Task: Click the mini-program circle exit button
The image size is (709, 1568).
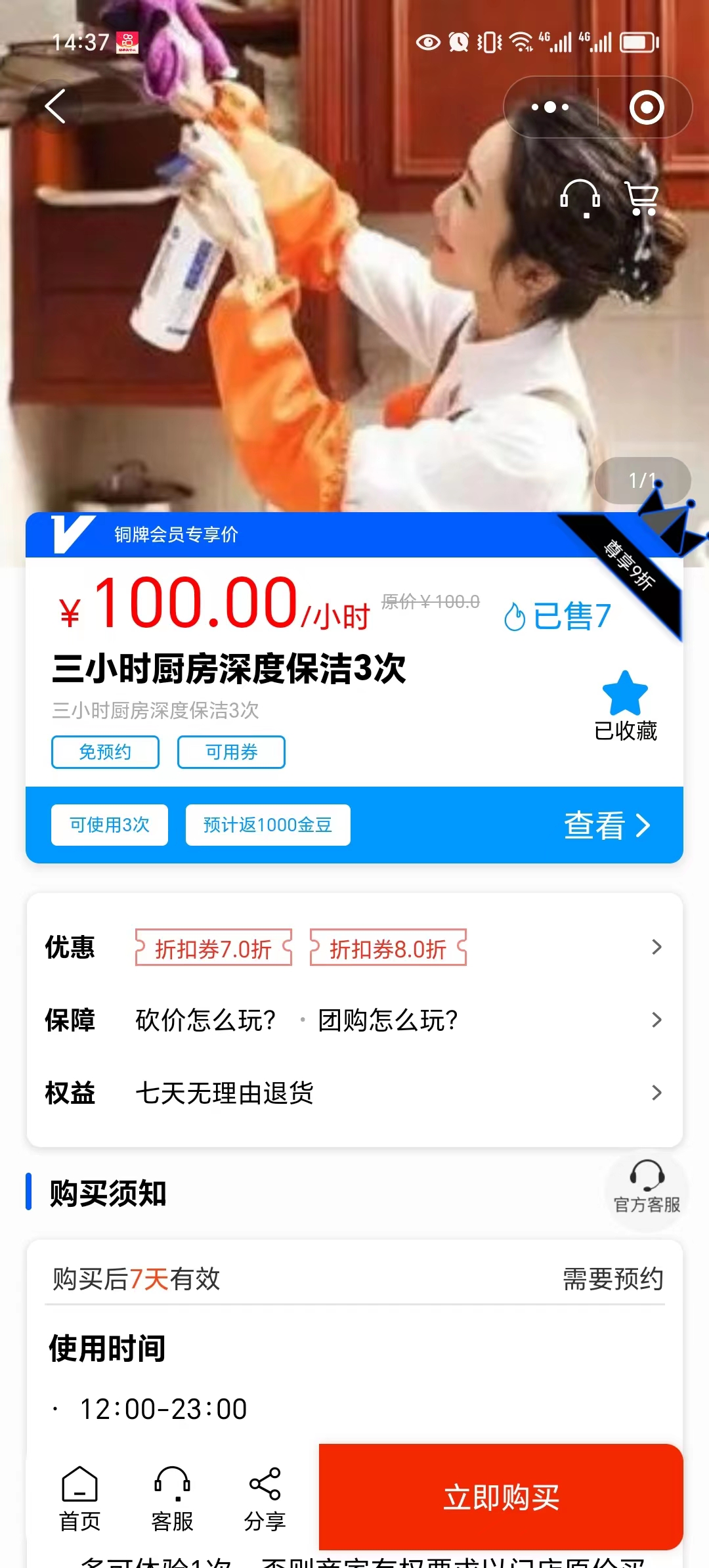Action: click(x=645, y=107)
